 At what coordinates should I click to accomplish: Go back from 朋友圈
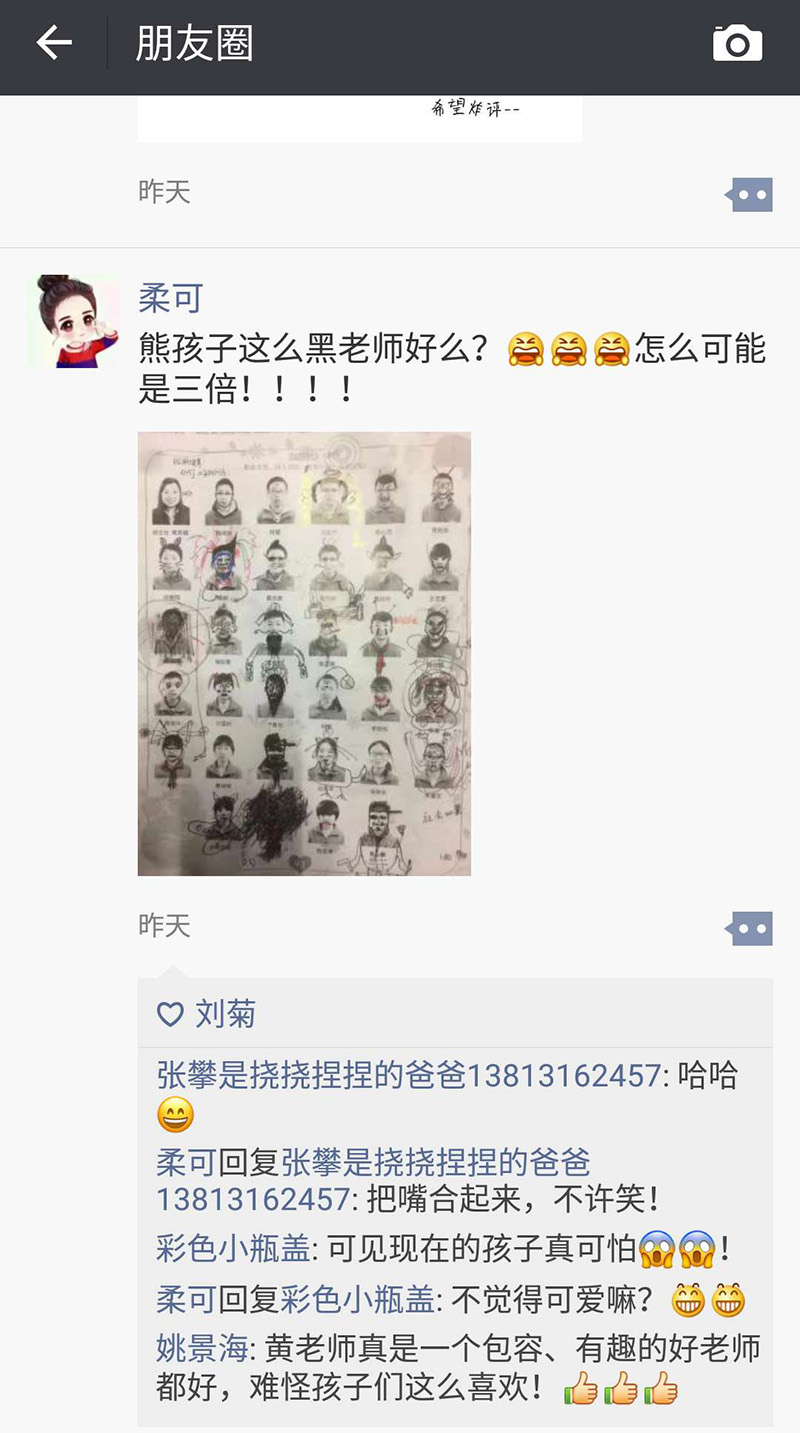54,44
